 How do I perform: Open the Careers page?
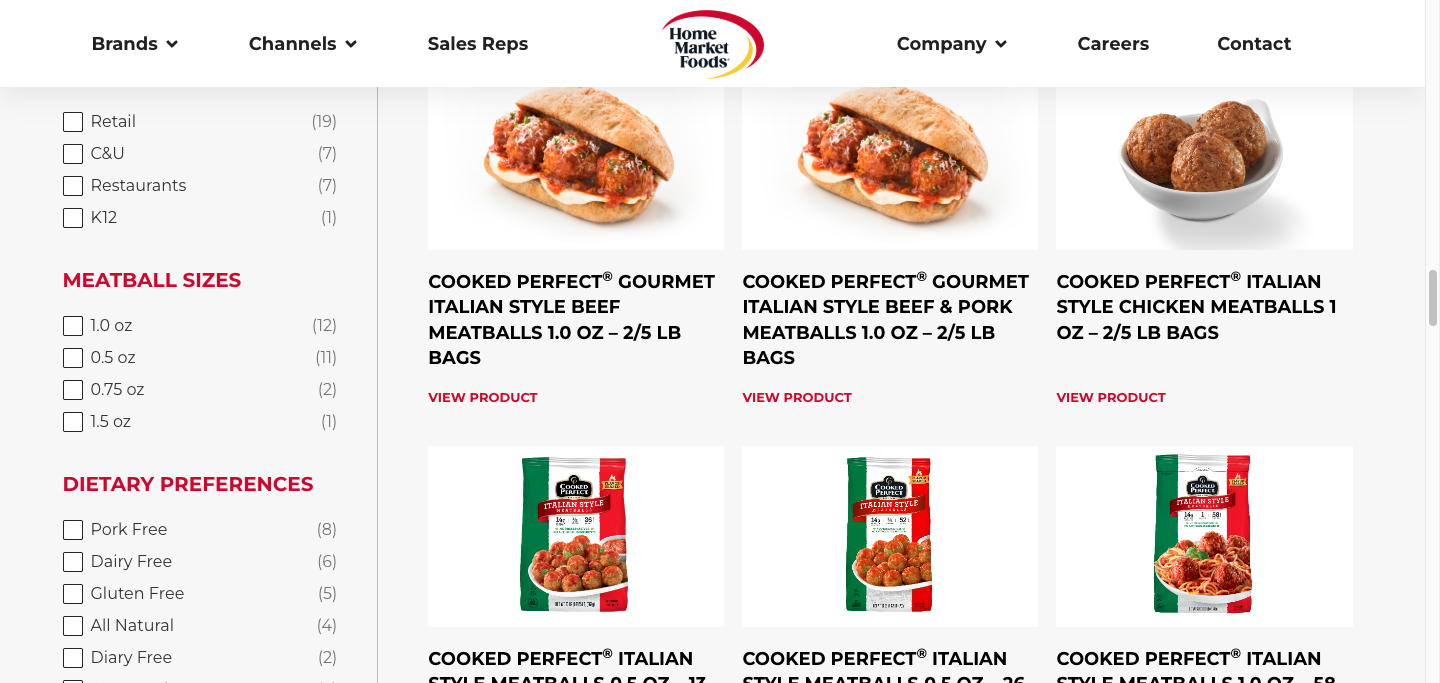click(1112, 44)
